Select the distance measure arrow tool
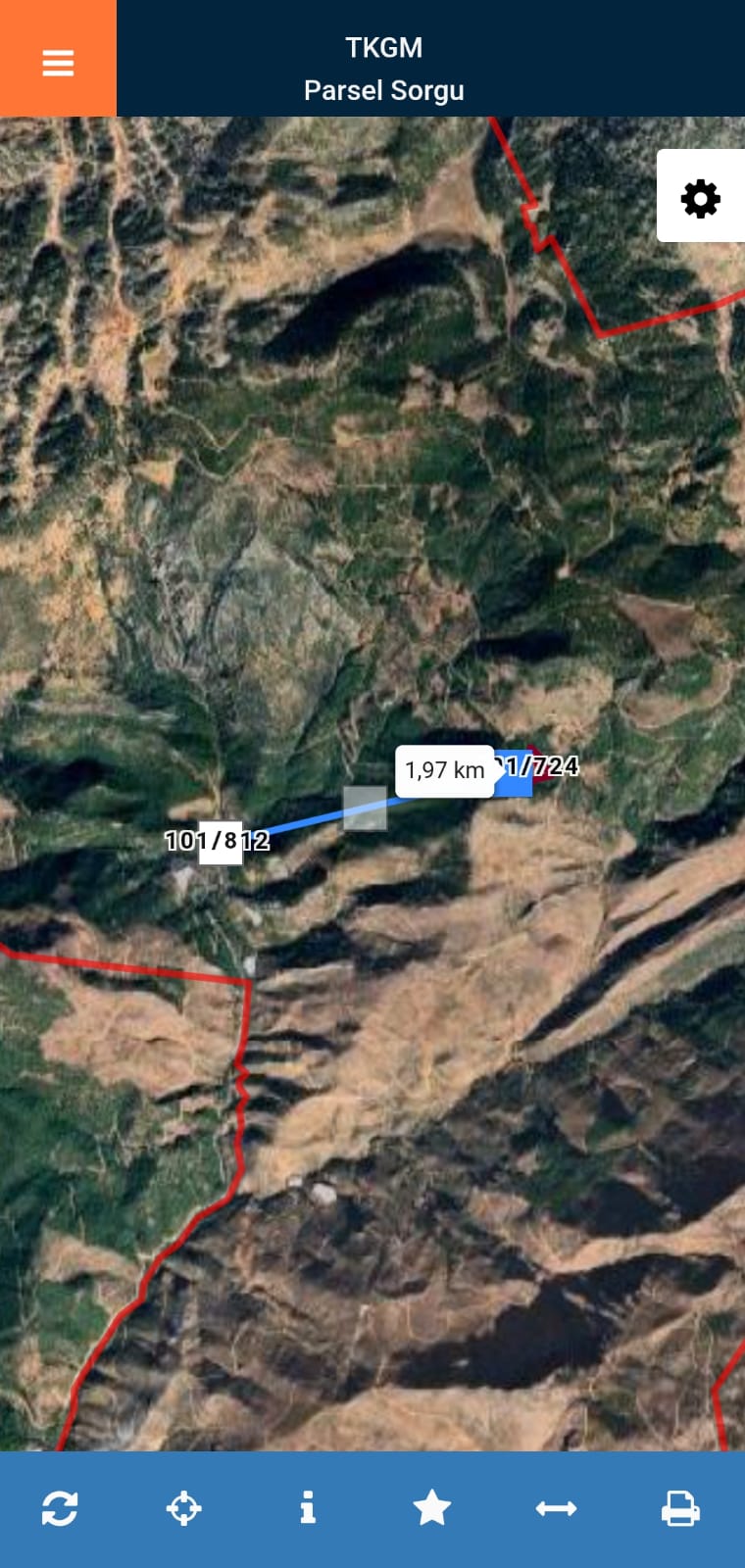Screen dimensions: 745x1568 click(x=556, y=1508)
